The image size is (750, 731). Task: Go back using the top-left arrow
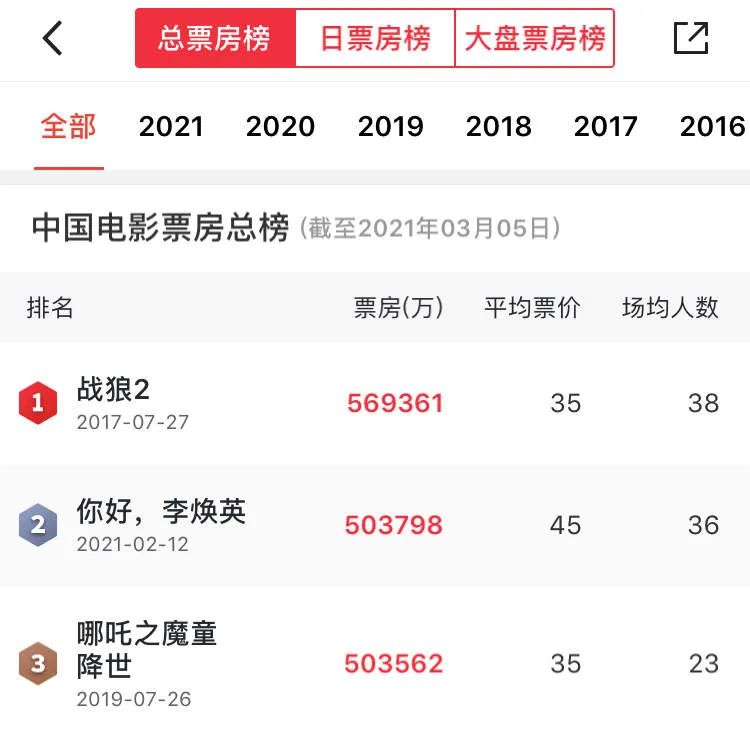click(x=53, y=39)
